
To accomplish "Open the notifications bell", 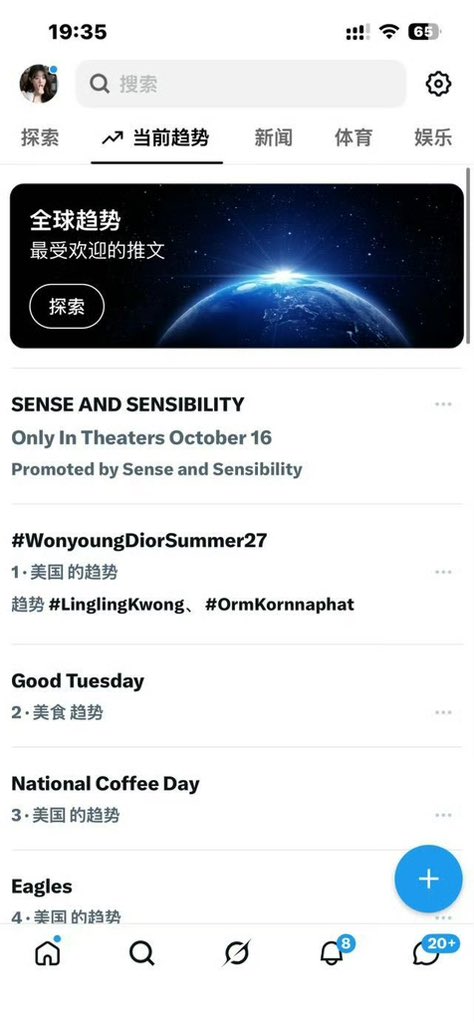I will [332, 953].
